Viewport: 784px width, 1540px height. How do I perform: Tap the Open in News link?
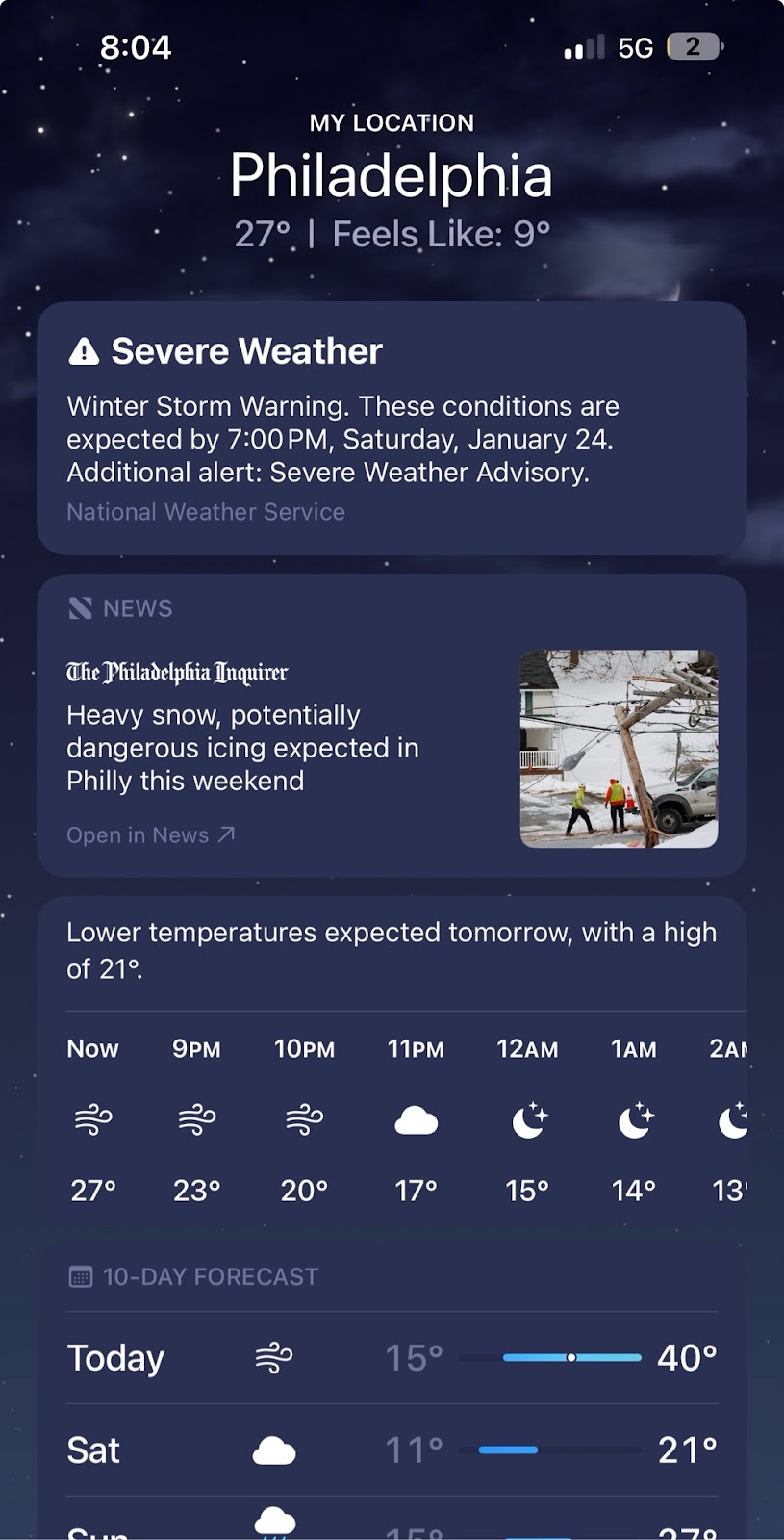tap(150, 835)
